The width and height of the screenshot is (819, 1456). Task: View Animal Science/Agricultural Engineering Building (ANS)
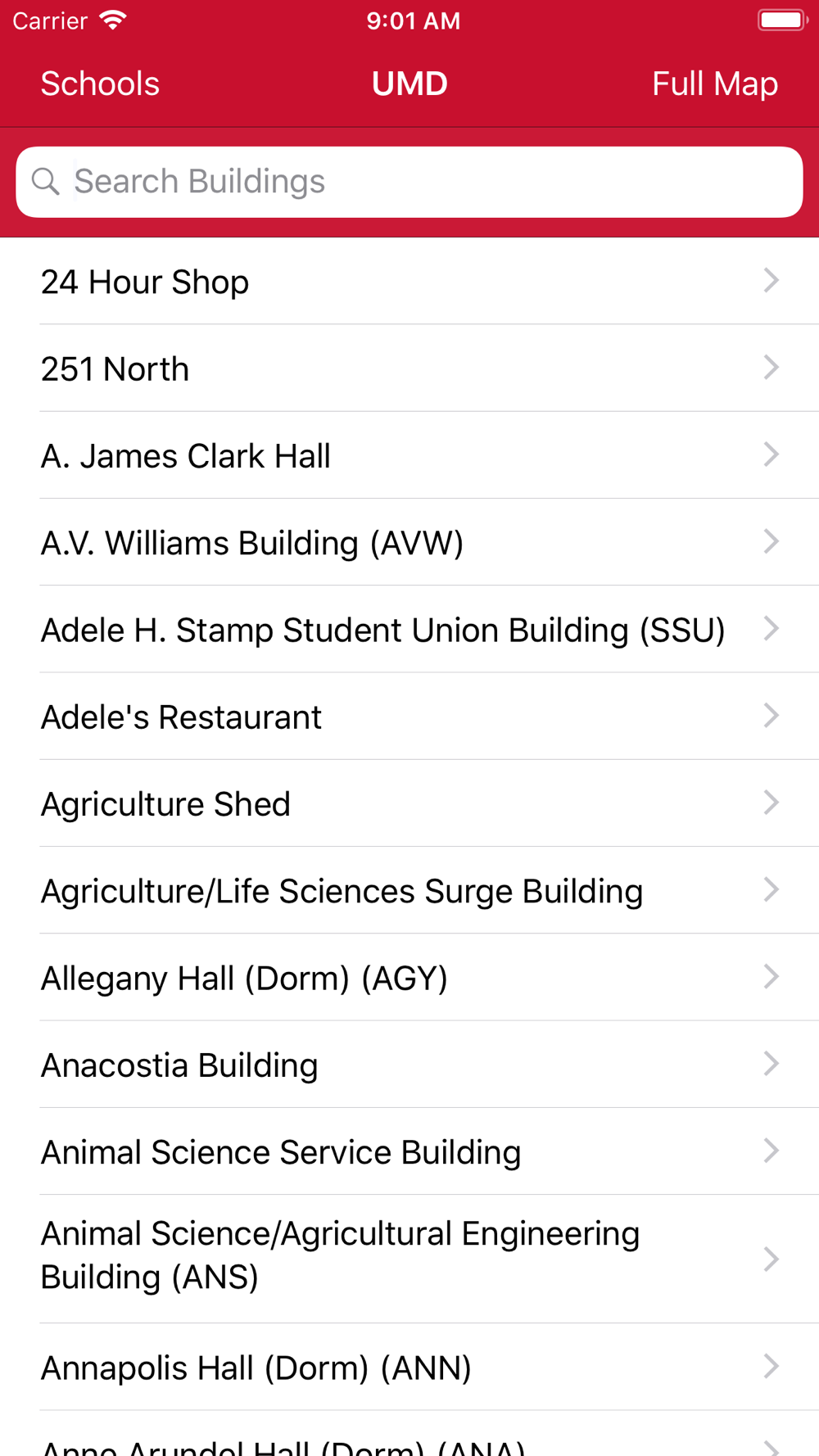(409, 1255)
